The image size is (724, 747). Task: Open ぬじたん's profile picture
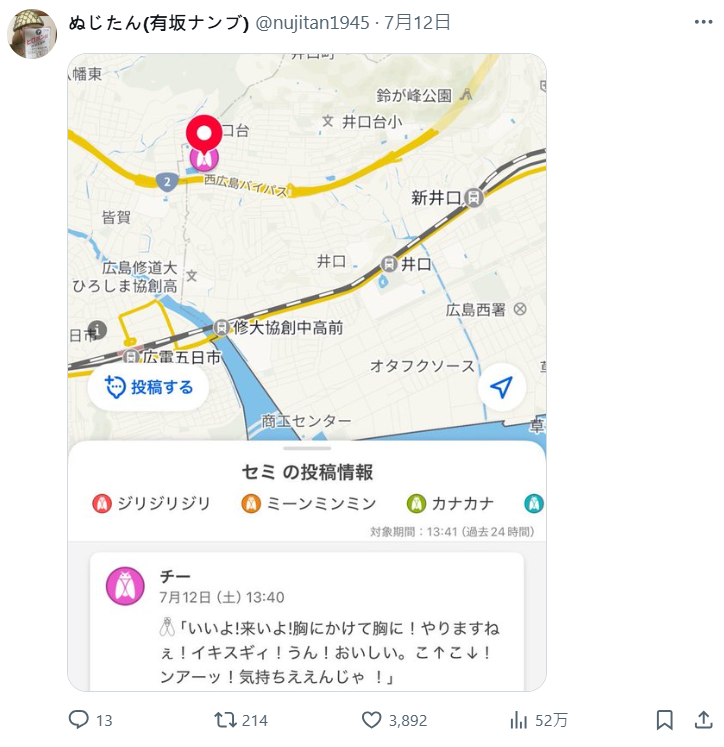[x=32, y=35]
